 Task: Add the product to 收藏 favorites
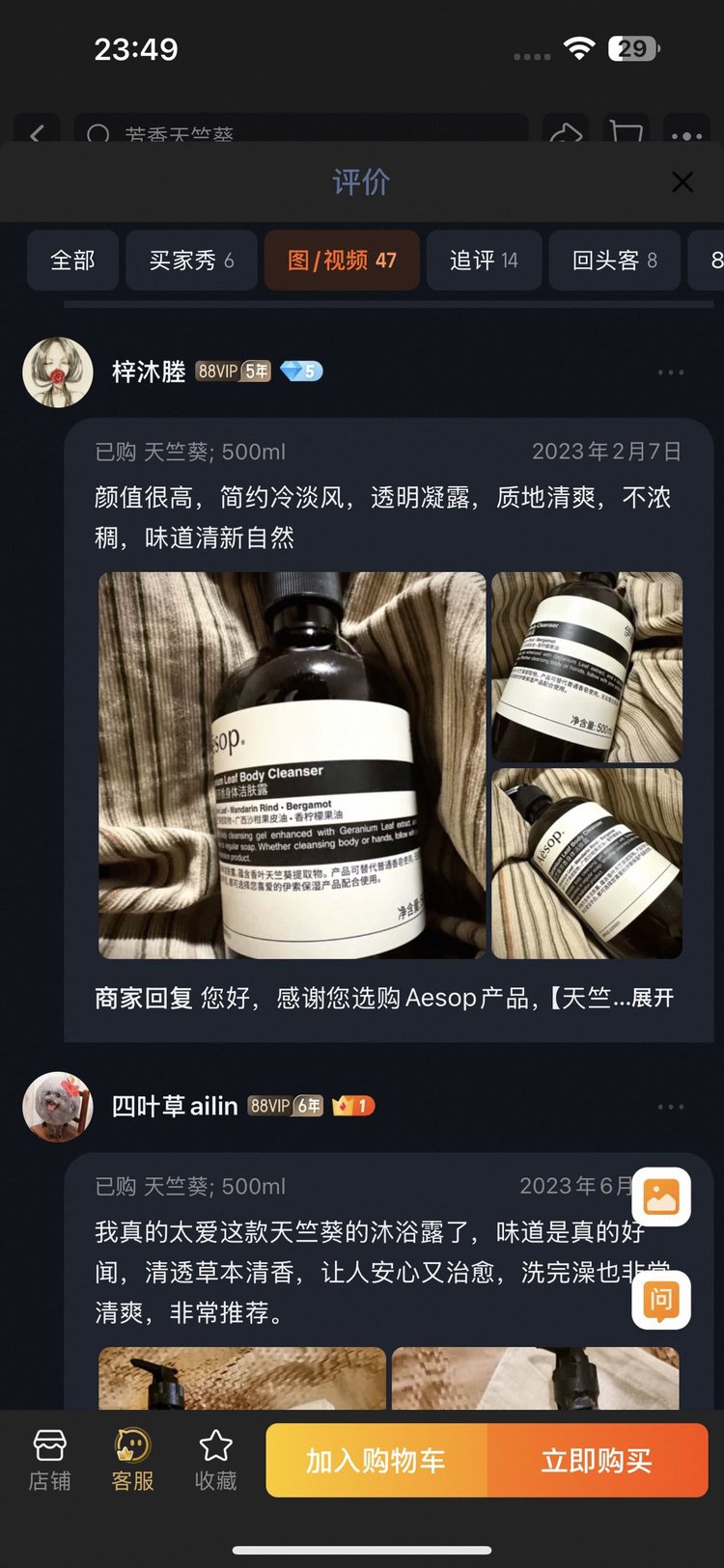click(x=215, y=1460)
